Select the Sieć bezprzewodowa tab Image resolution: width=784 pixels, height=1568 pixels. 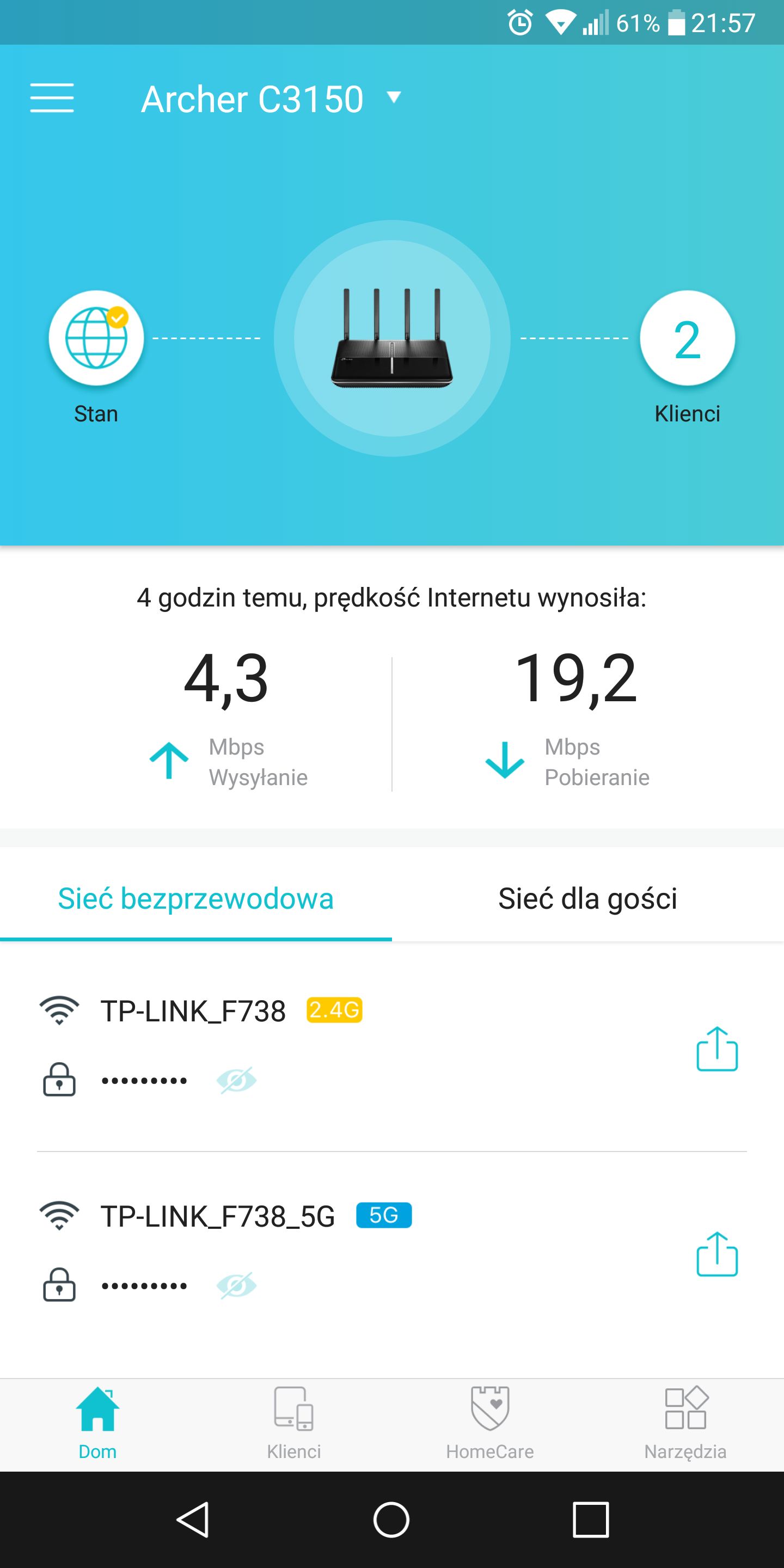coord(196,899)
